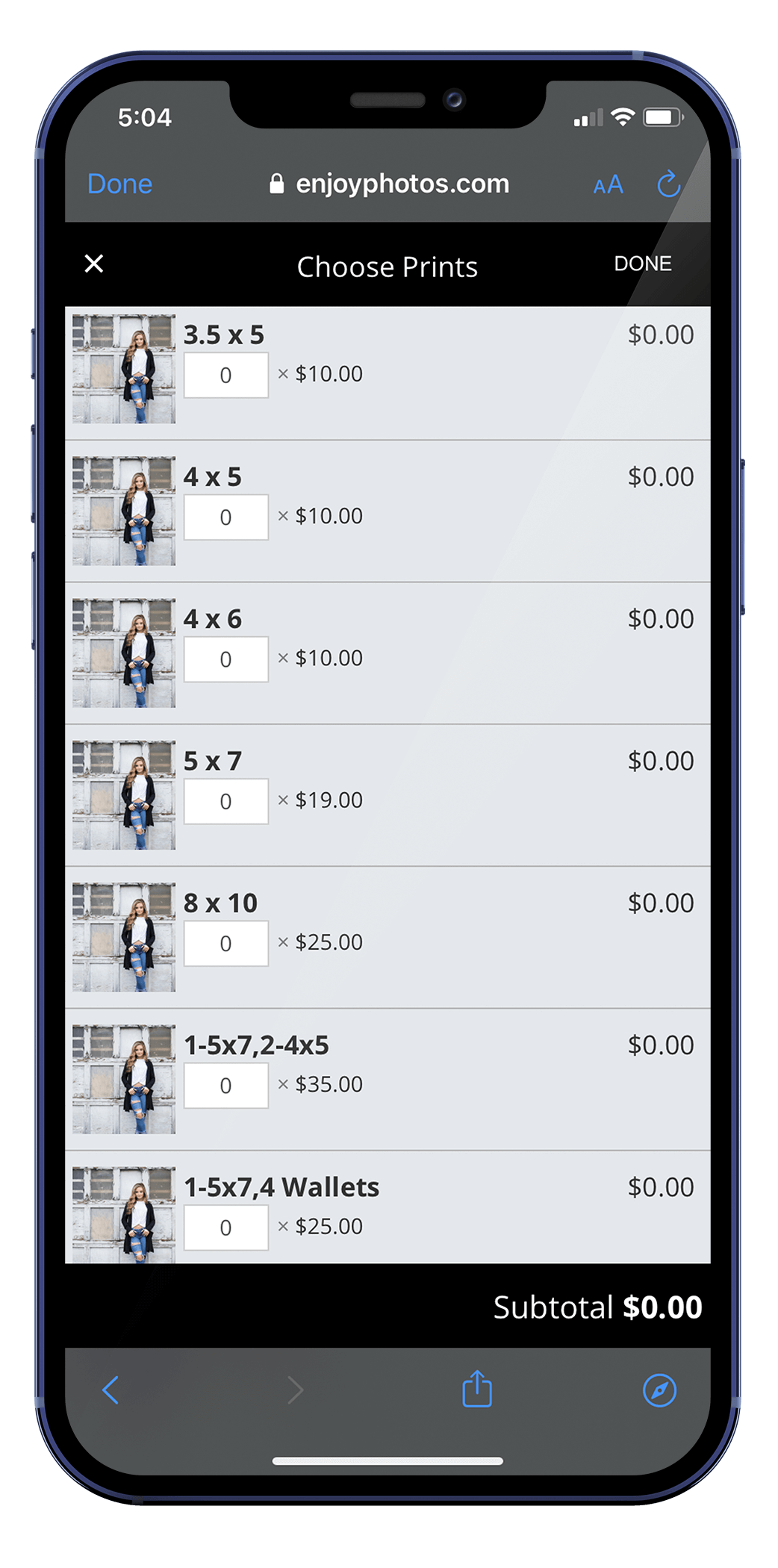The width and height of the screenshot is (778, 1568).
Task: Edit the quantity field for 4 x 5
Action: 226,517
